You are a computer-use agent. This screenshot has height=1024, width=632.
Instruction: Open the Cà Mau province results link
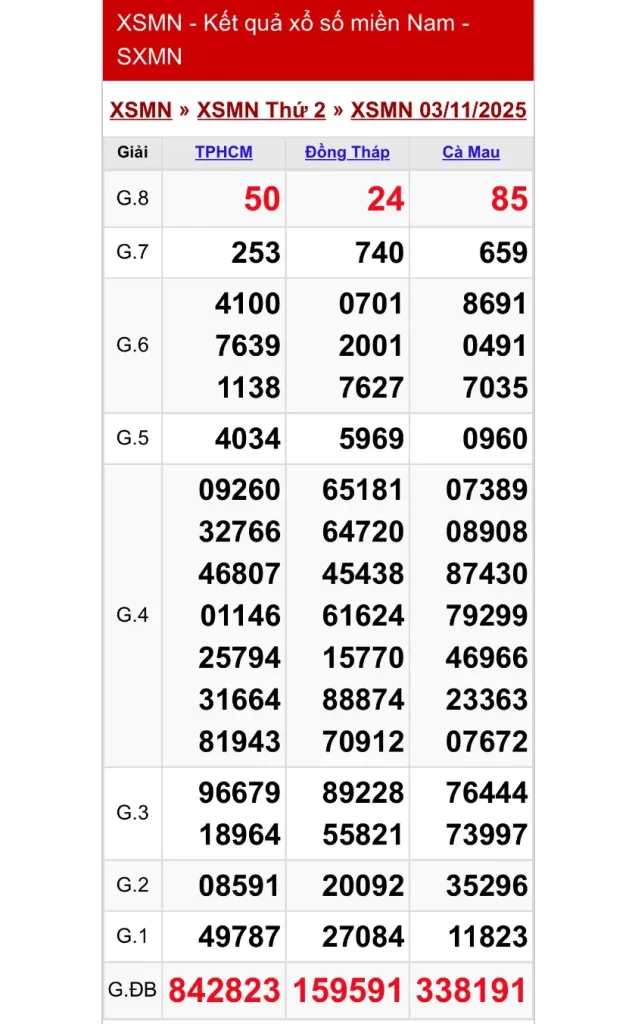471,152
